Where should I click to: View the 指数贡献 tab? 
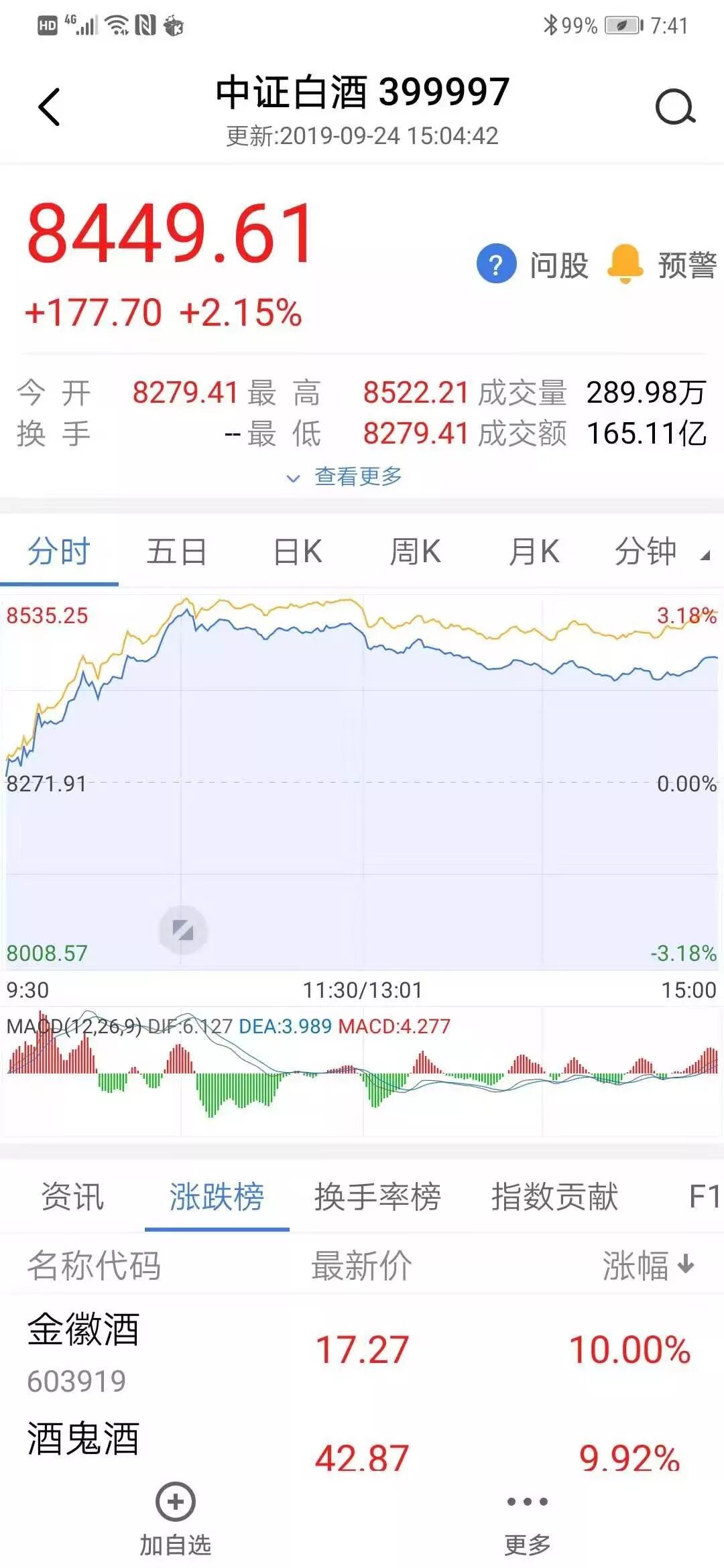coord(554,1197)
